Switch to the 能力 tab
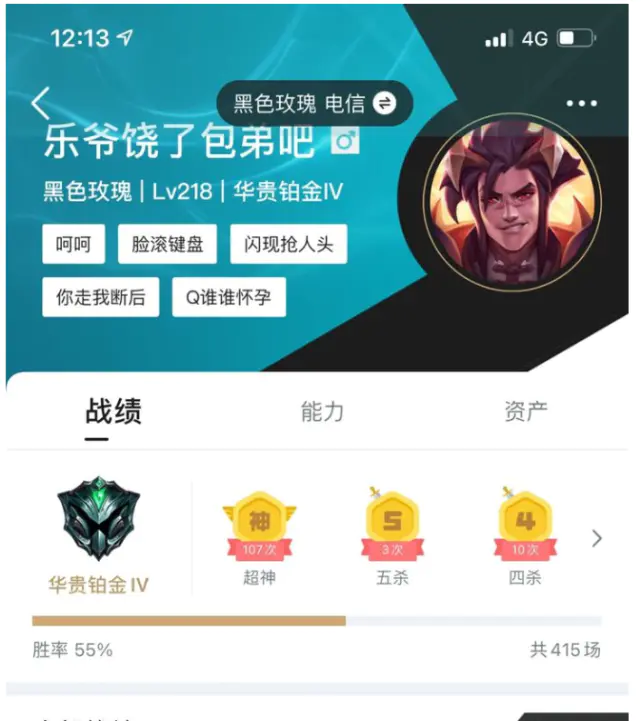This screenshot has width=641, height=721. 321,411
